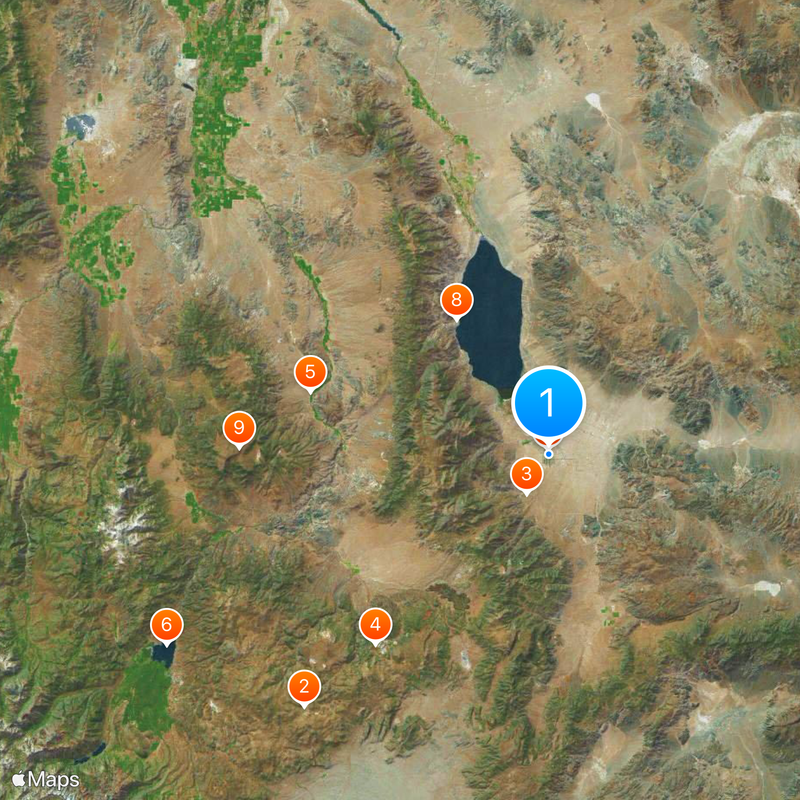Select the large blue pin numbered 1
Screen dimensions: 800x800
548,402
